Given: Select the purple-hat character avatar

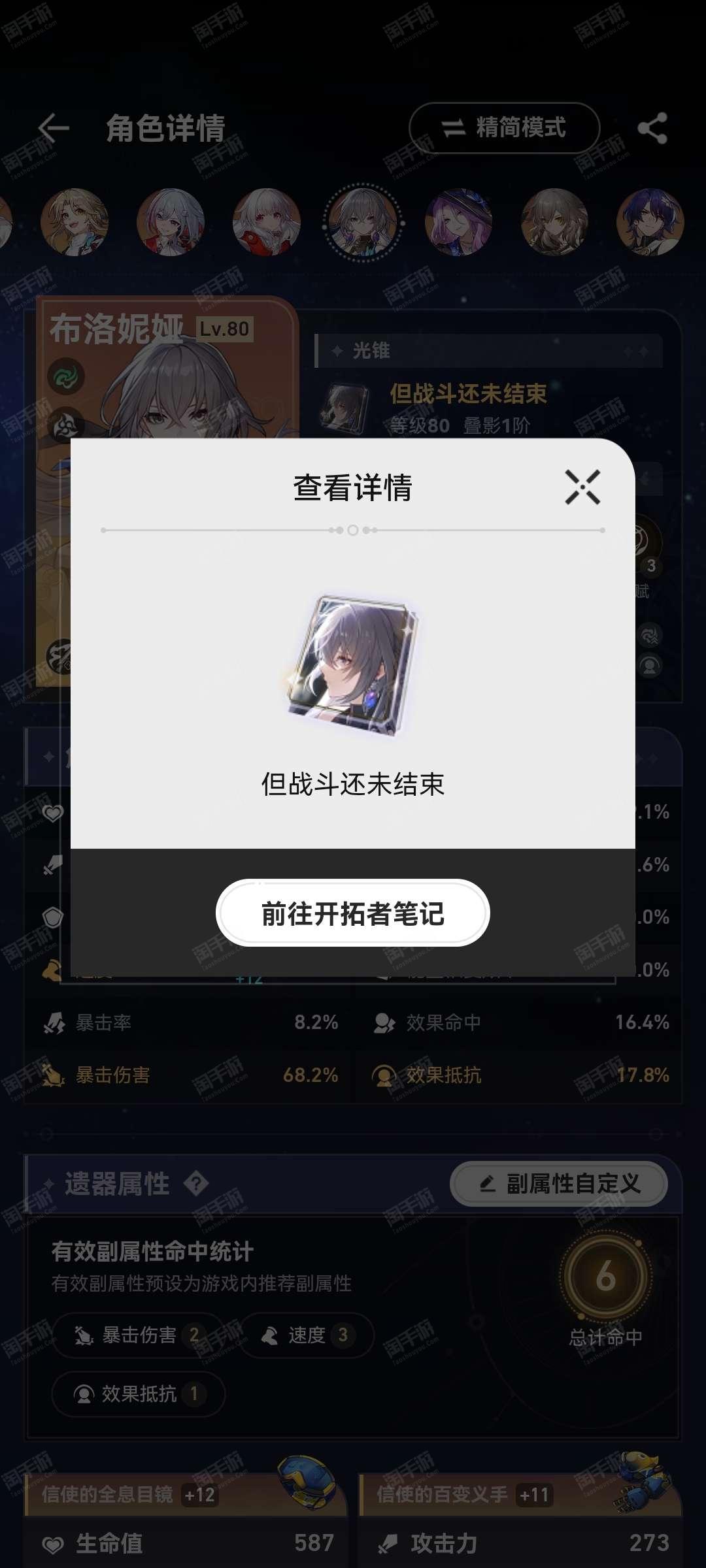Looking at the screenshot, I should point(458,222).
